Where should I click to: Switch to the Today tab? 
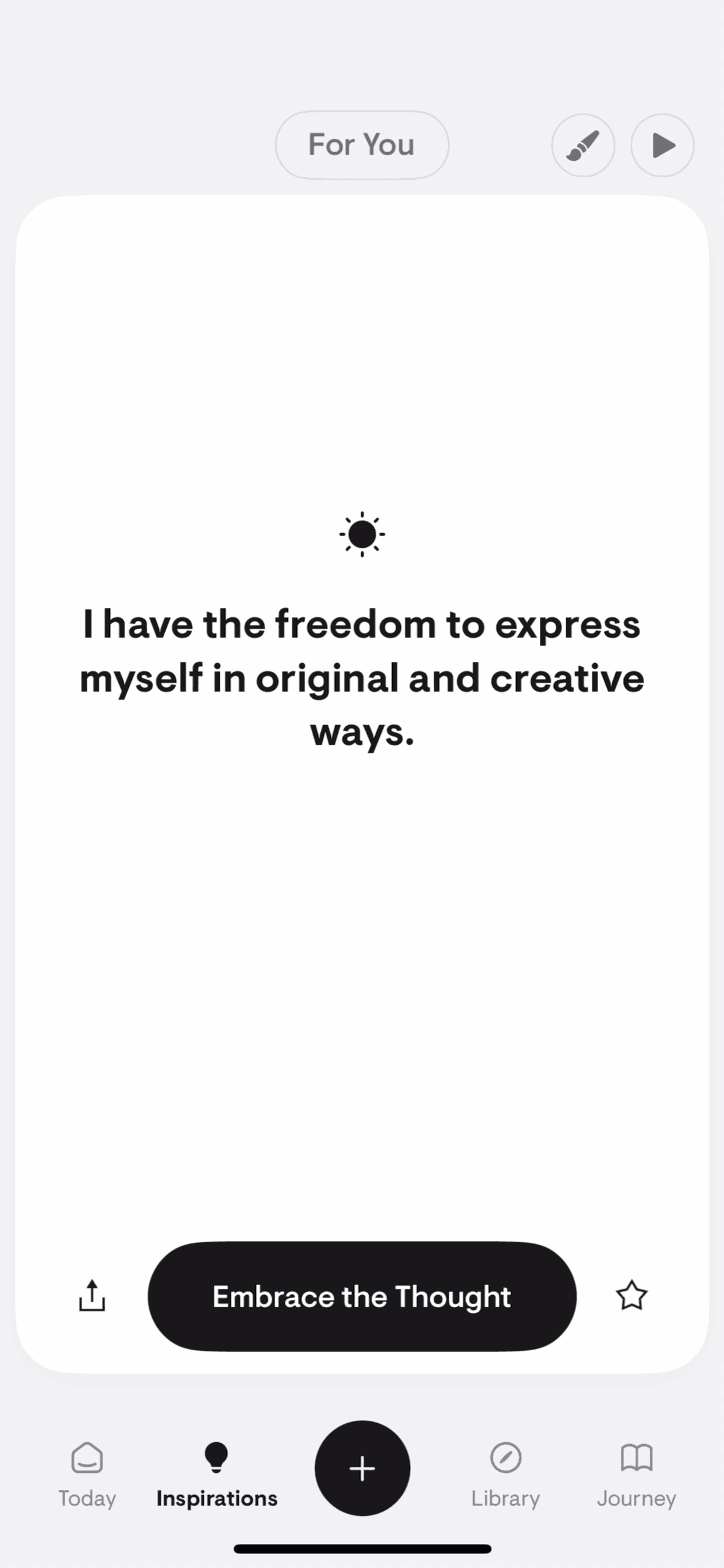click(x=87, y=1474)
